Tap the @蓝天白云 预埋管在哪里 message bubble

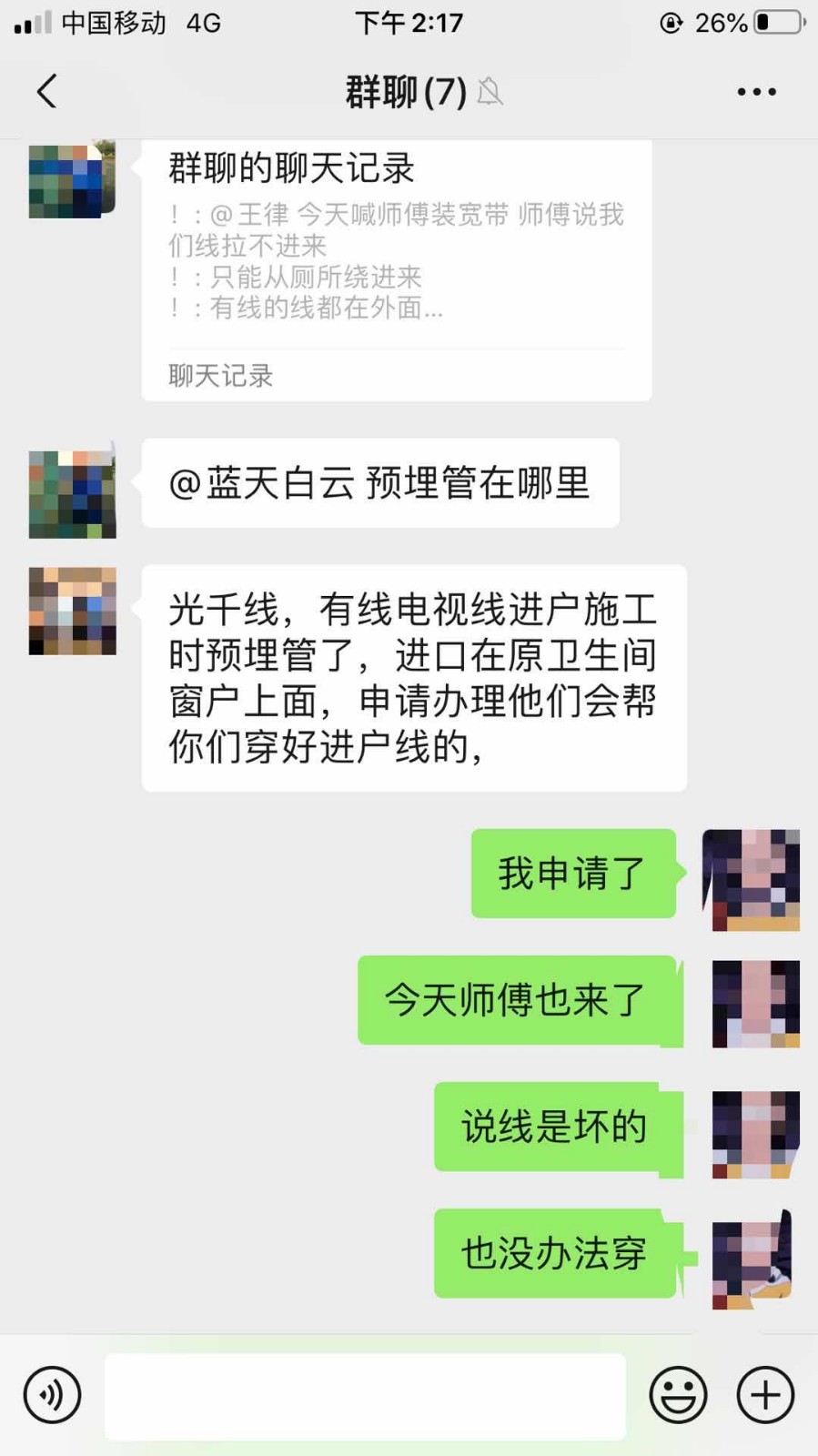pyautogui.click(x=380, y=483)
